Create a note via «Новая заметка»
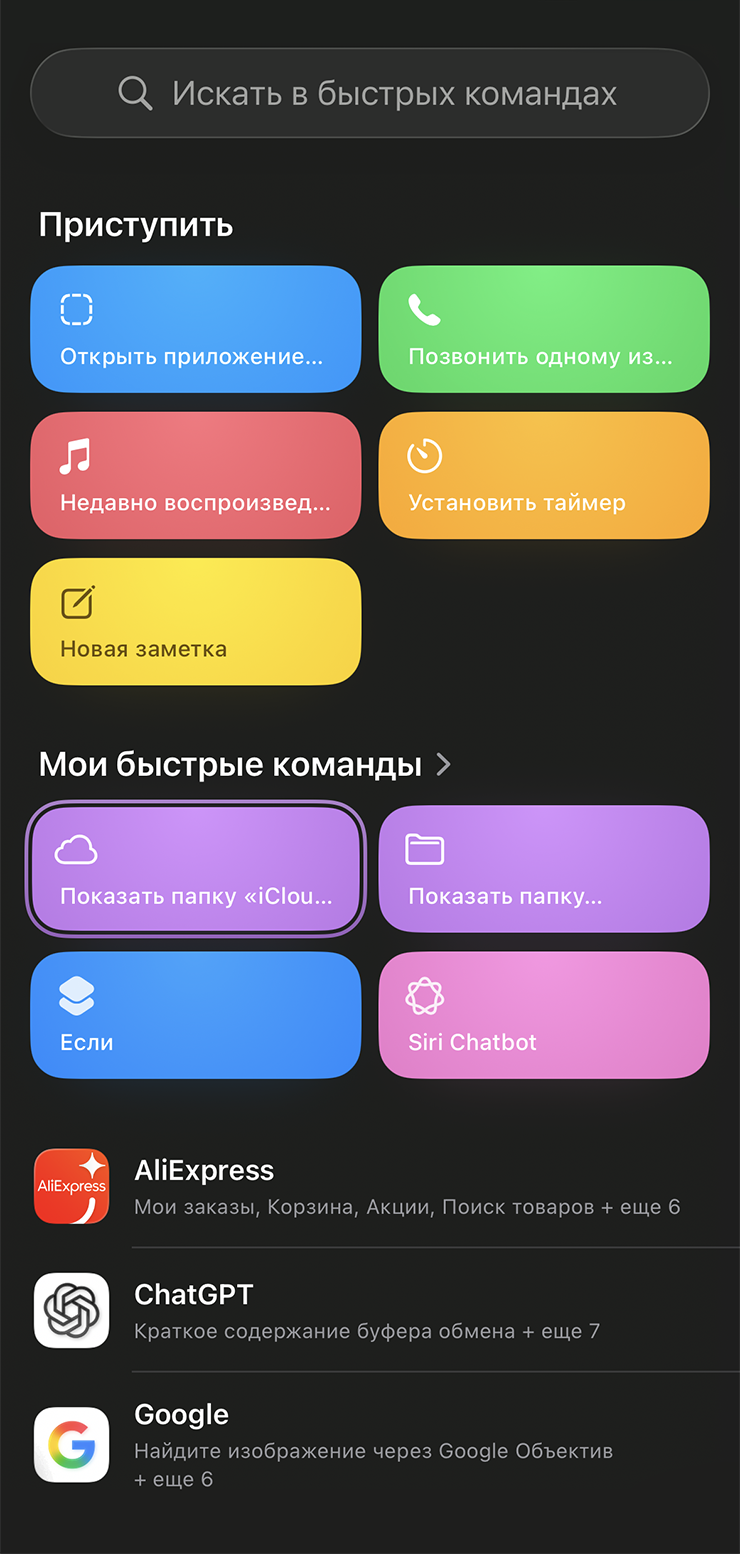This screenshot has width=740, height=1554. (x=195, y=621)
